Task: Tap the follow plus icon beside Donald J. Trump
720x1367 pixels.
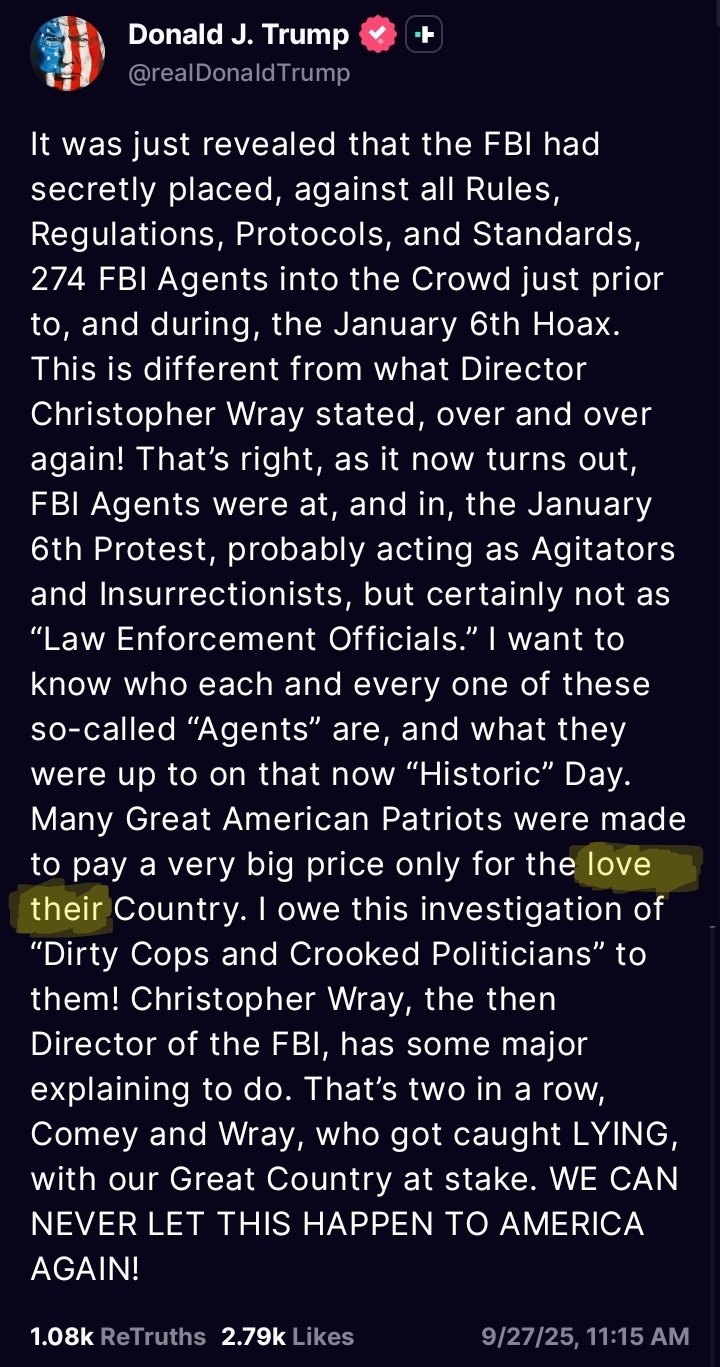Action: click(424, 35)
